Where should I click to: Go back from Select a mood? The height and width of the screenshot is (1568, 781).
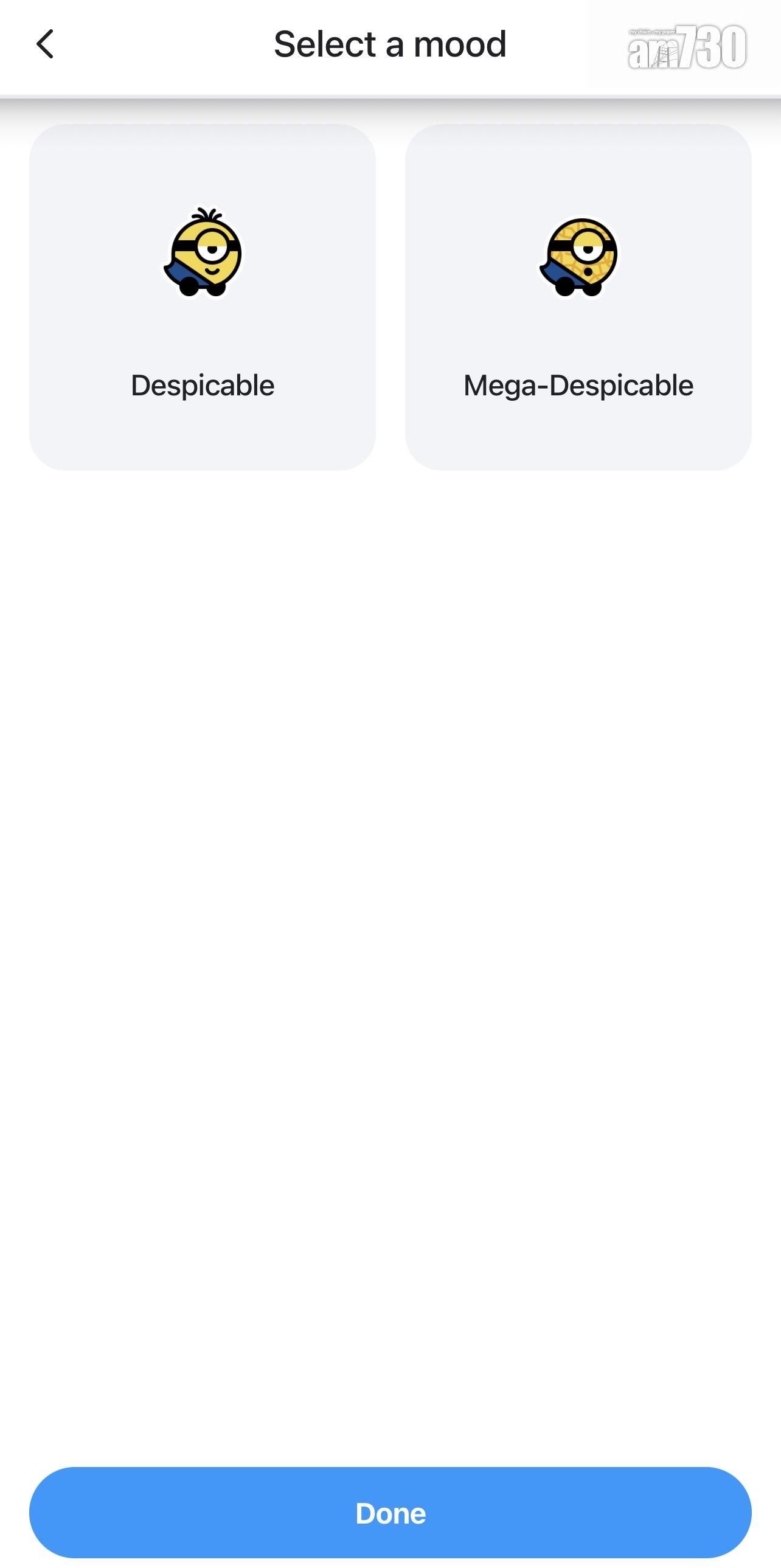(x=45, y=44)
